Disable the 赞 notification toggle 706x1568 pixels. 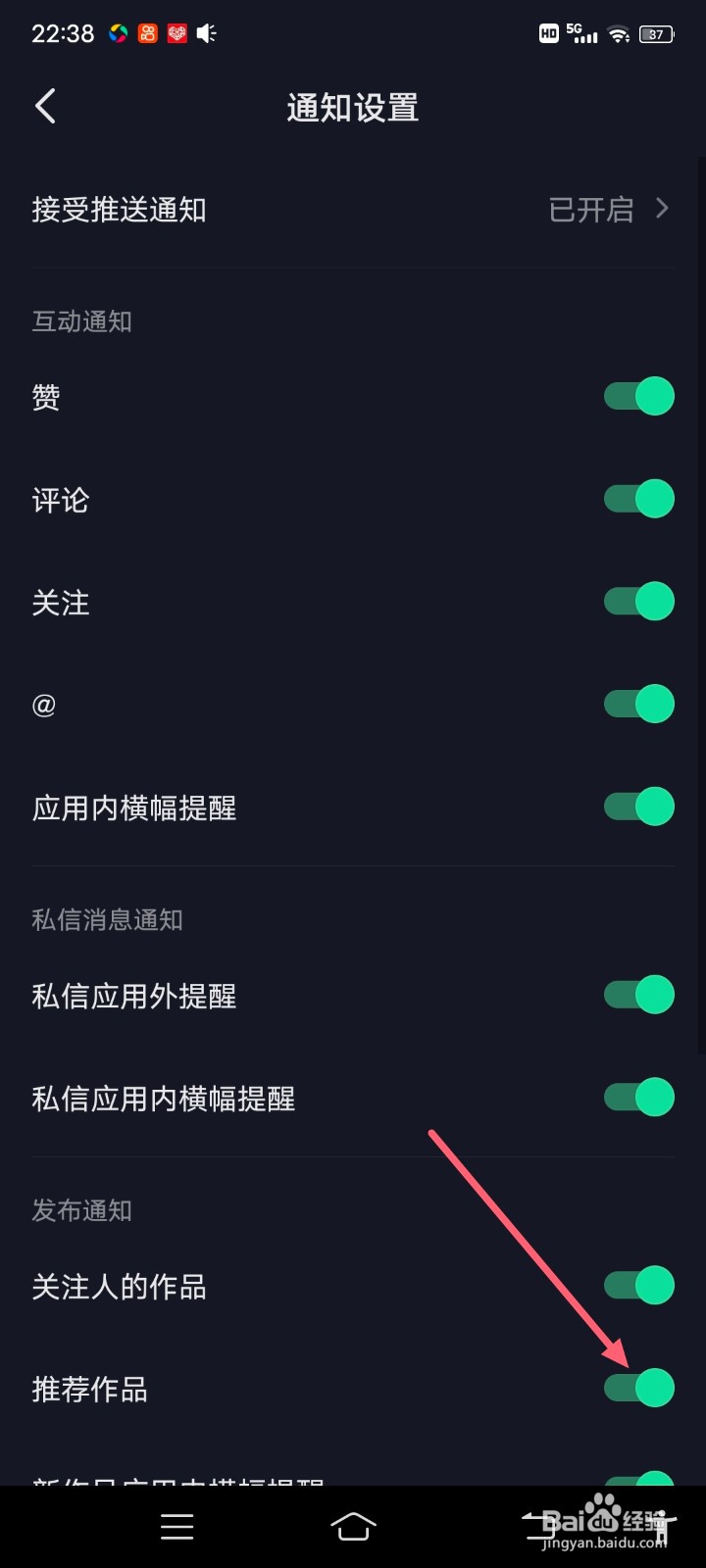[x=638, y=396]
